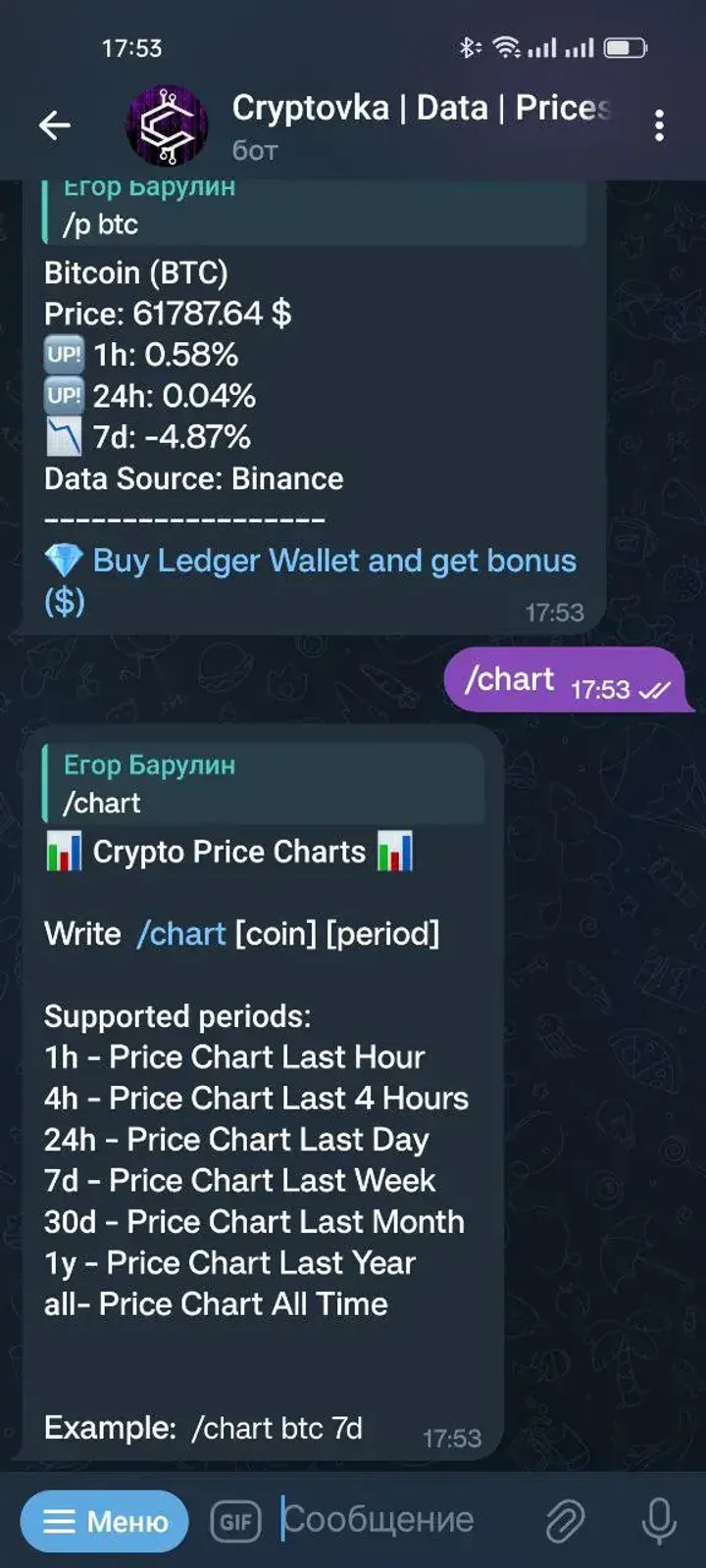The width and height of the screenshot is (706, 1568).
Task: Open the attachment paperclip icon
Action: pyautogui.click(x=567, y=1520)
